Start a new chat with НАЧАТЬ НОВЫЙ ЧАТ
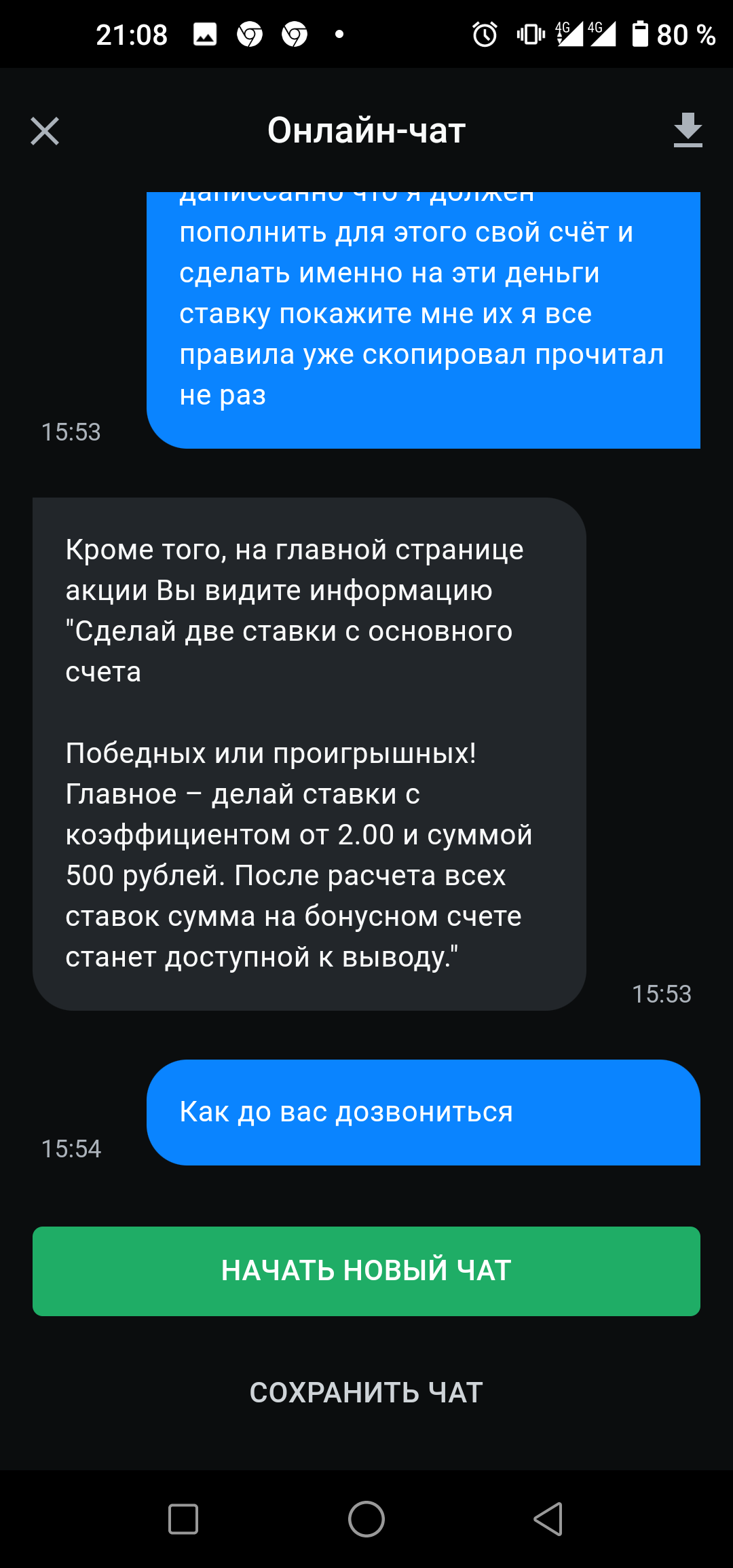 tap(366, 1271)
